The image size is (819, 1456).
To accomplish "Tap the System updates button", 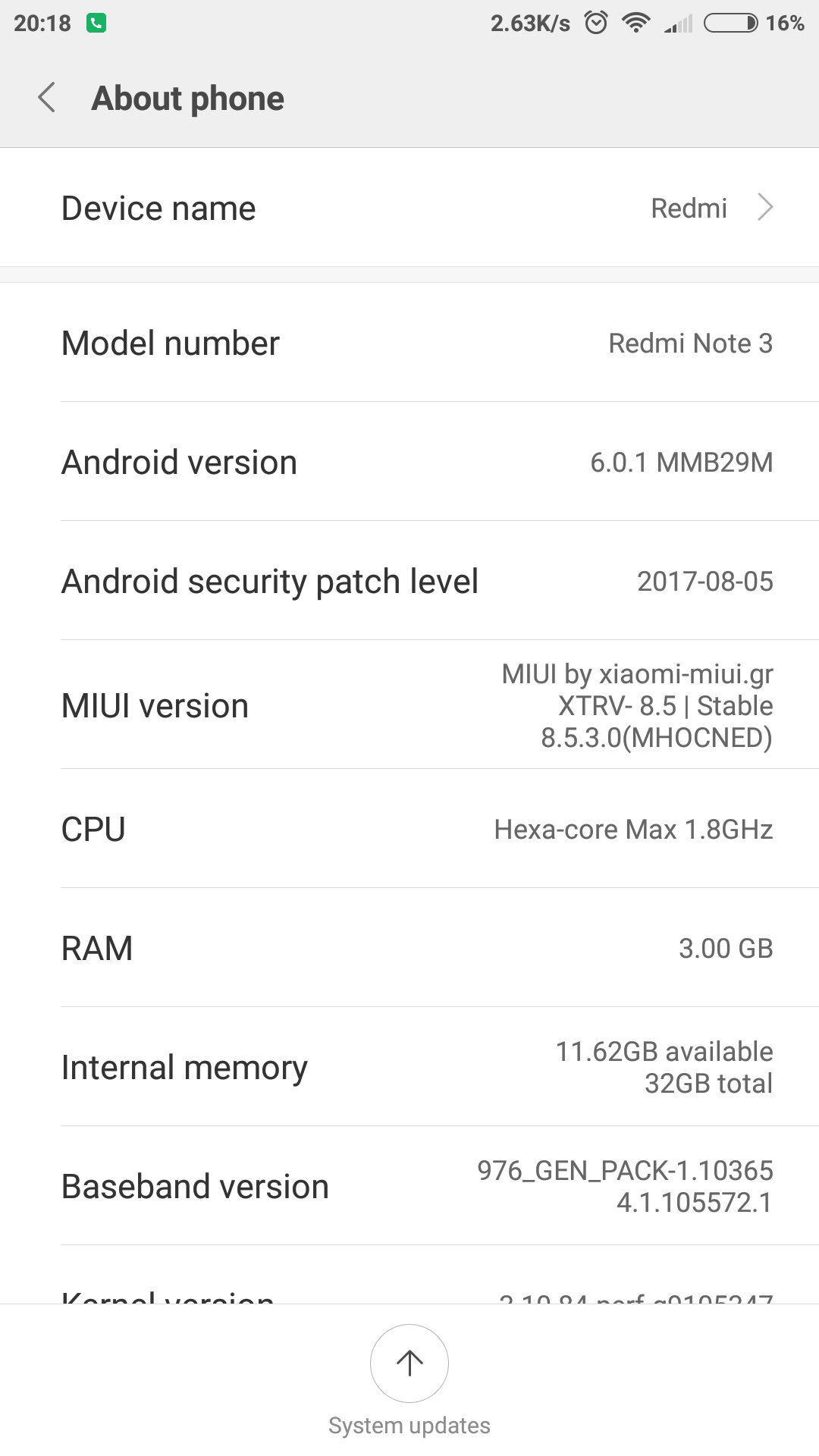I will tap(409, 1363).
